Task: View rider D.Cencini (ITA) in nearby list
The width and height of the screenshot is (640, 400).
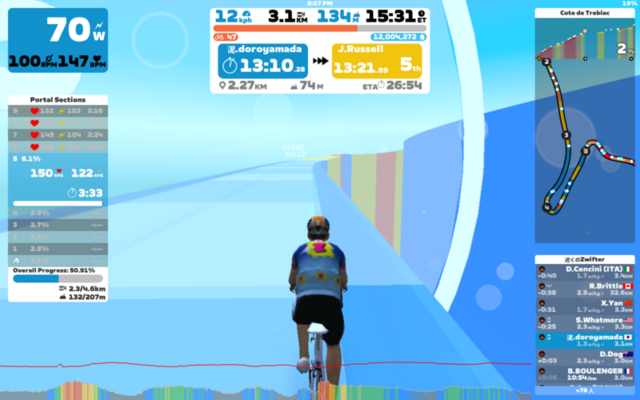Action: pyautogui.click(x=585, y=272)
